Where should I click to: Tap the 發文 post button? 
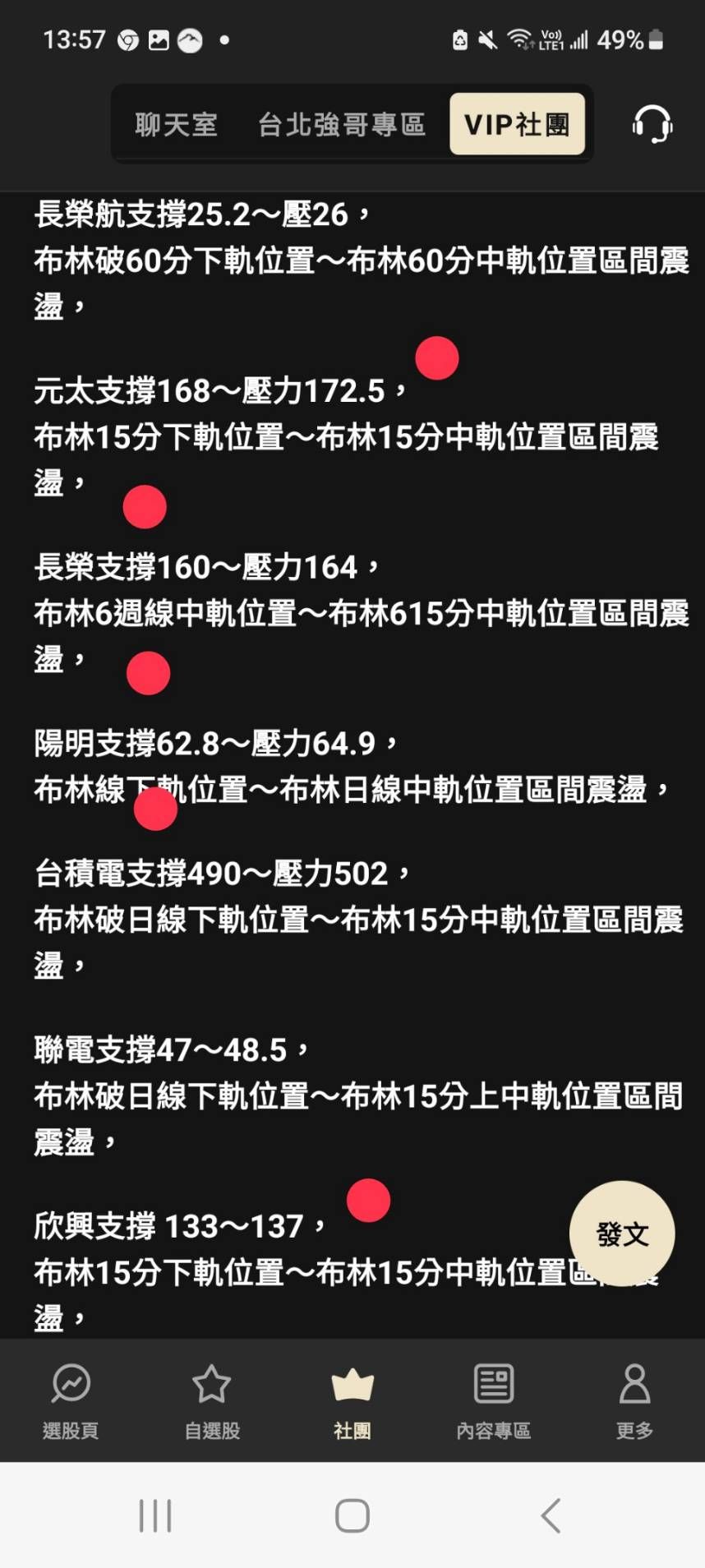tap(623, 1232)
